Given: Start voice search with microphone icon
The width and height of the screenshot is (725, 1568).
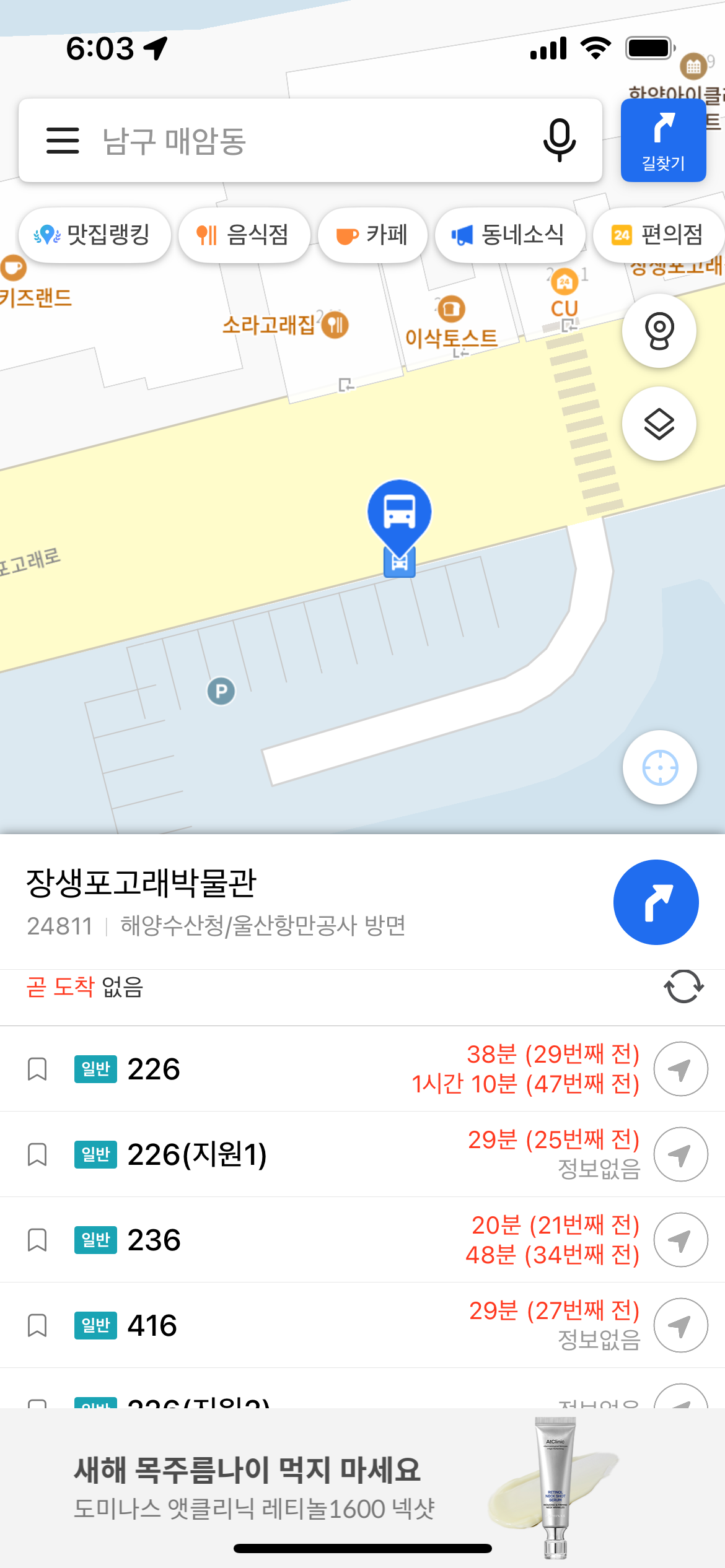Looking at the screenshot, I should [x=559, y=141].
